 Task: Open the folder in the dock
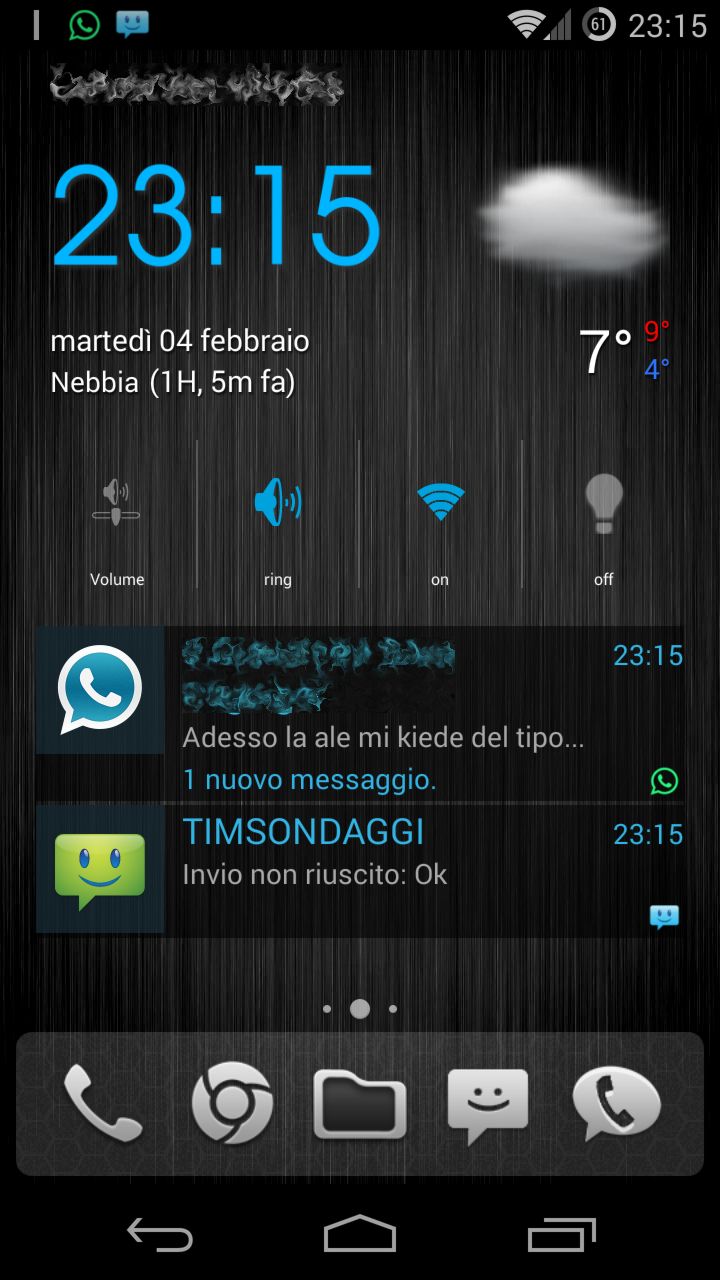[360, 1103]
